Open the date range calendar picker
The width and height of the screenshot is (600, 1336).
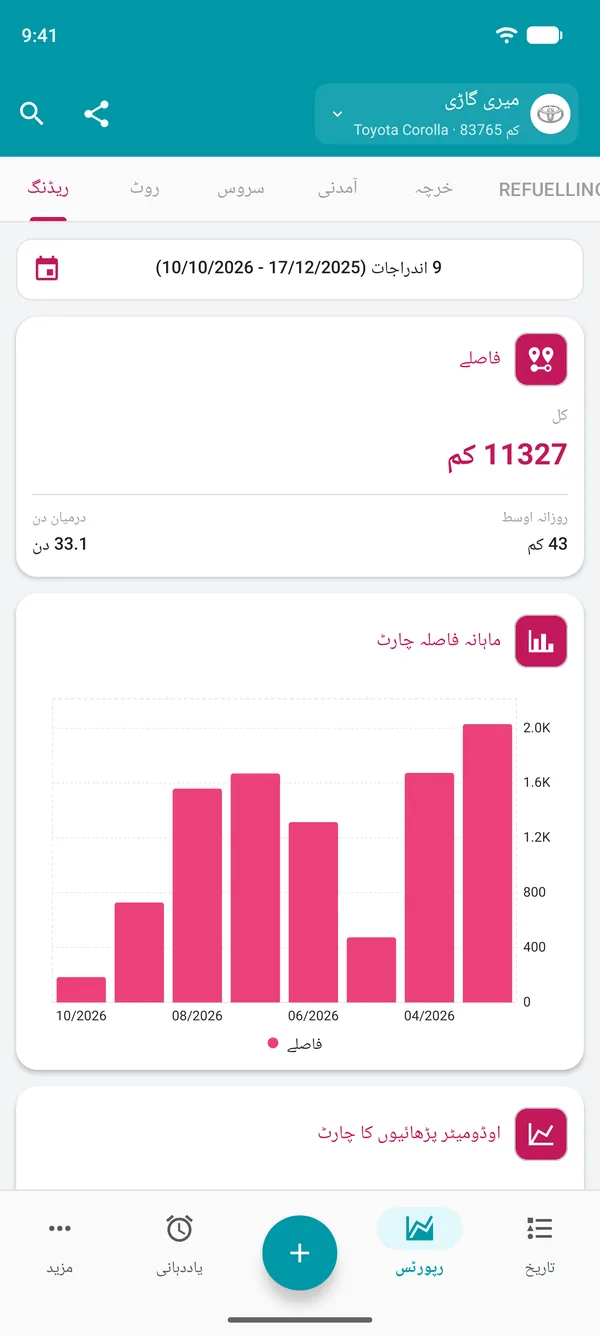(x=47, y=268)
